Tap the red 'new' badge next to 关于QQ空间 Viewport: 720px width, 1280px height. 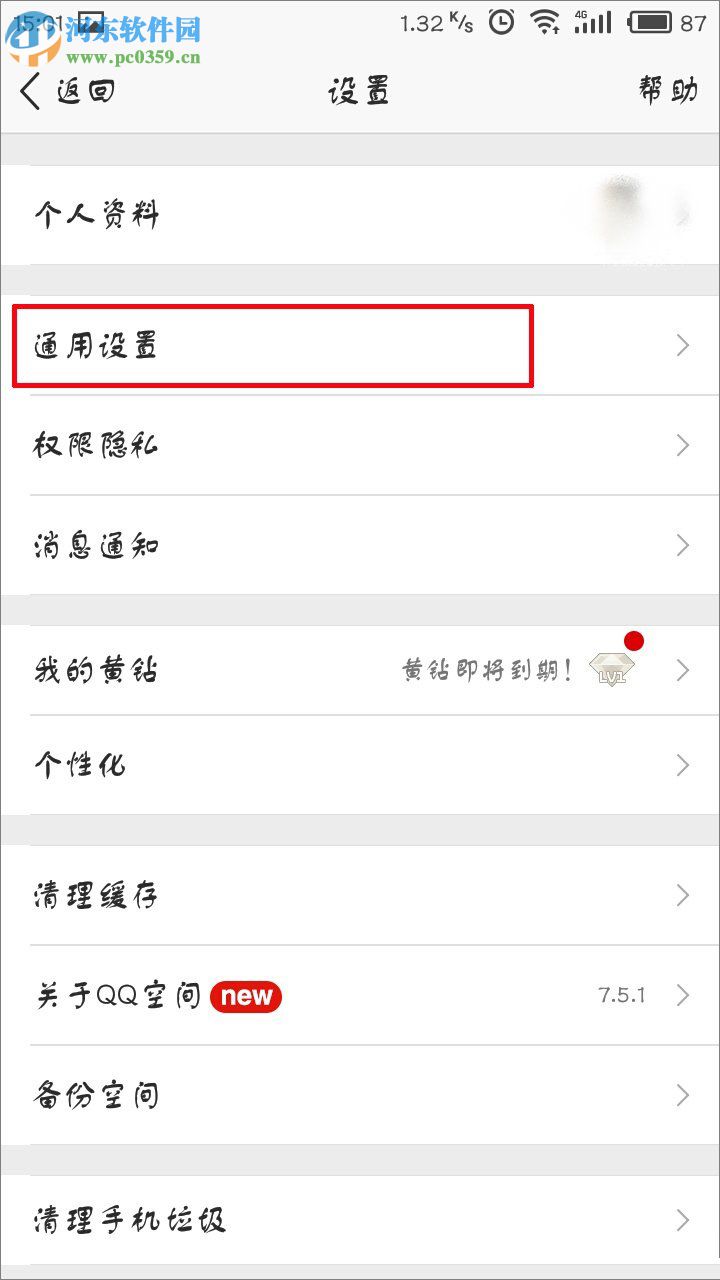point(245,996)
